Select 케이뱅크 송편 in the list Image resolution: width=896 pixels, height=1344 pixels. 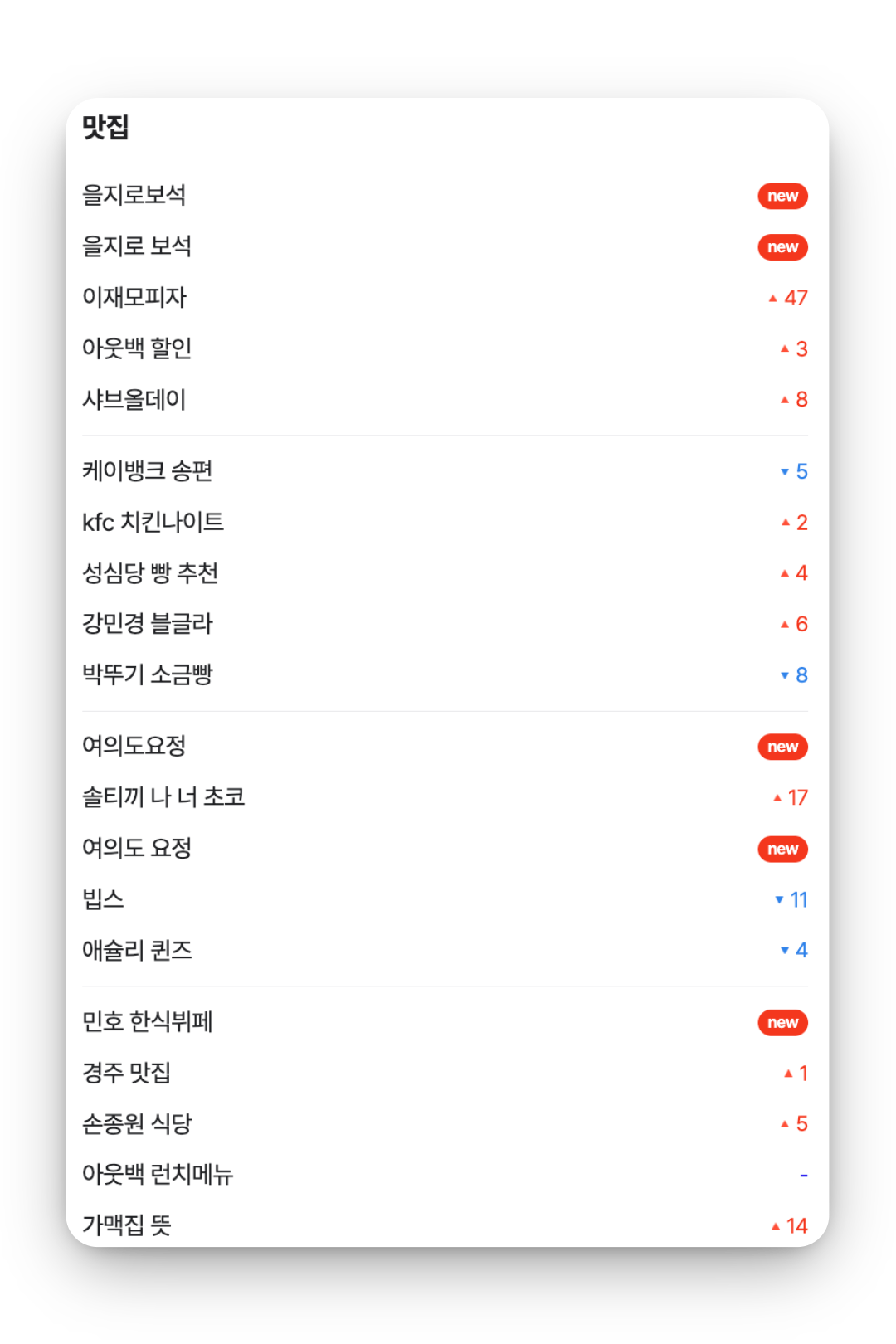pyautogui.click(x=148, y=471)
